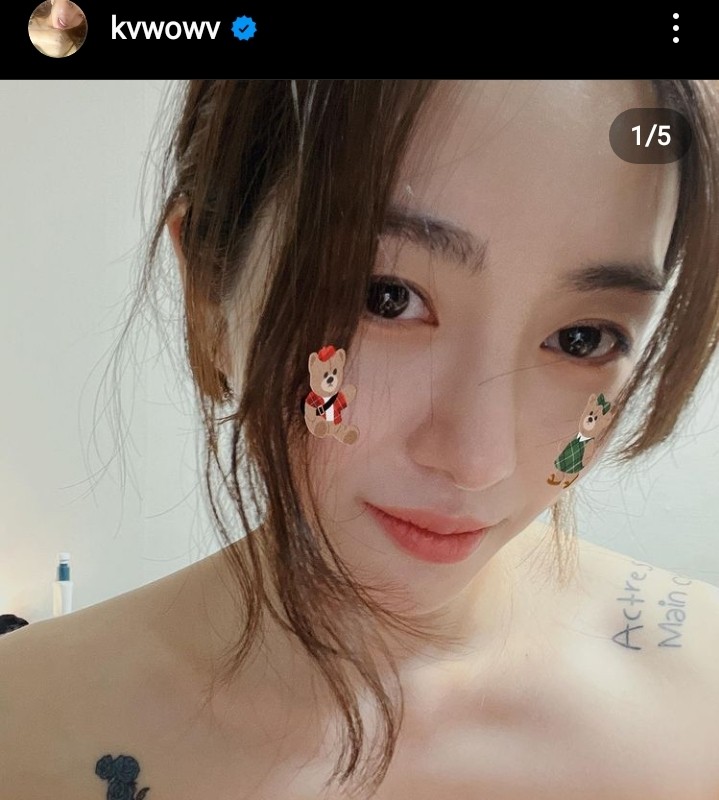
Task: Open the kvwowv username link
Action: click(x=165, y=29)
